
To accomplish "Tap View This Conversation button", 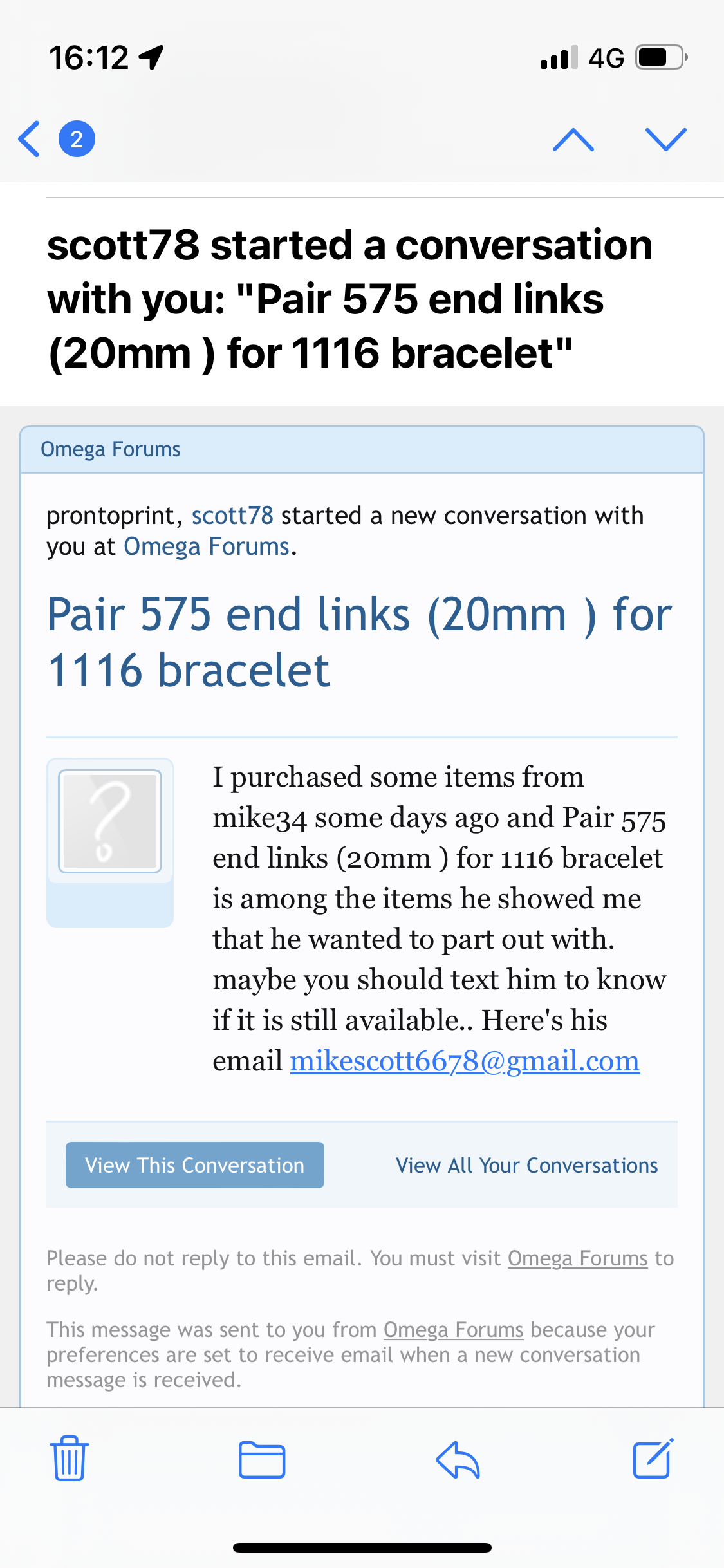I will 195,1165.
